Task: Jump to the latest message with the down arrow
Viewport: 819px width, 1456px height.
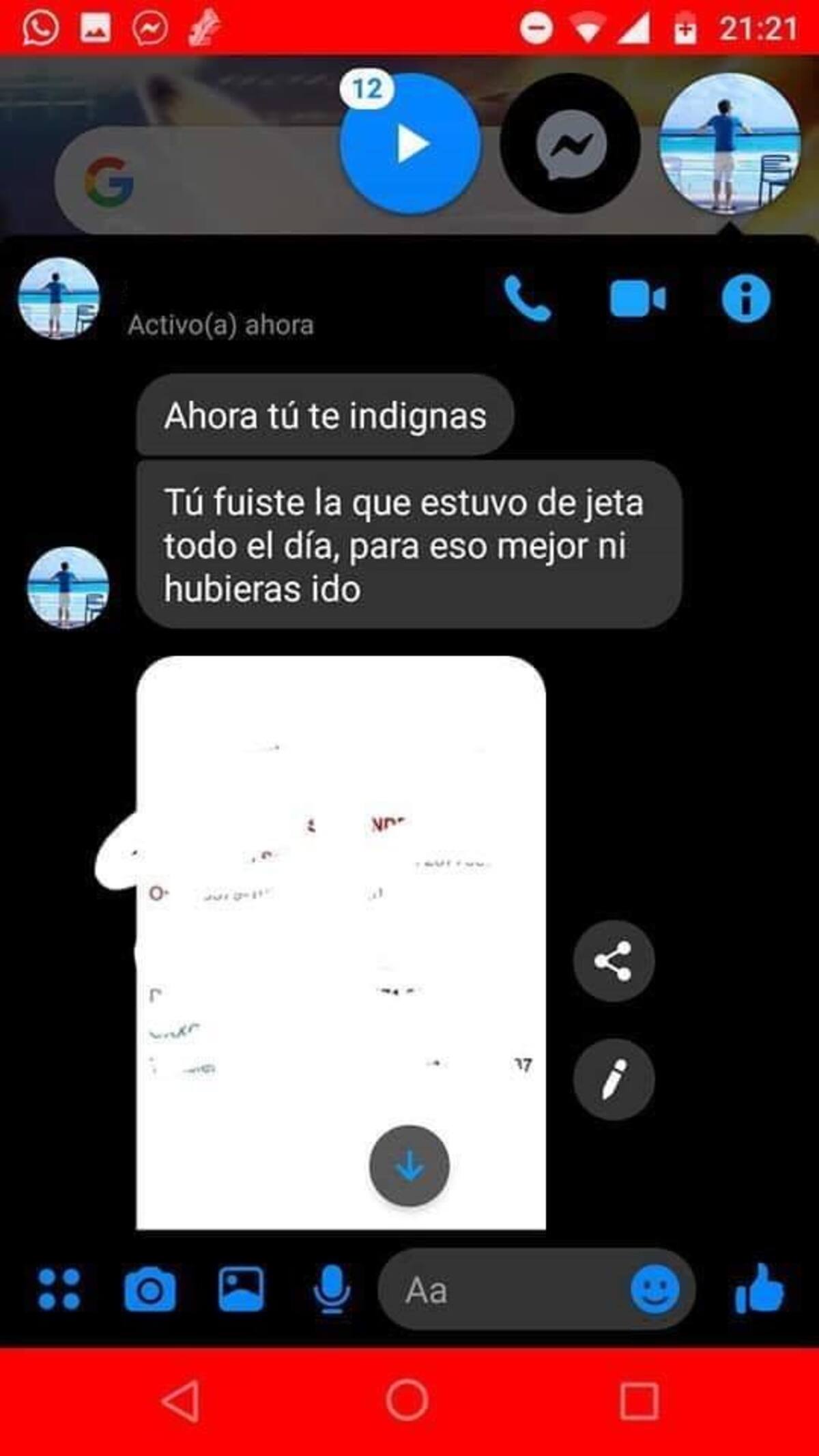Action: click(409, 1165)
